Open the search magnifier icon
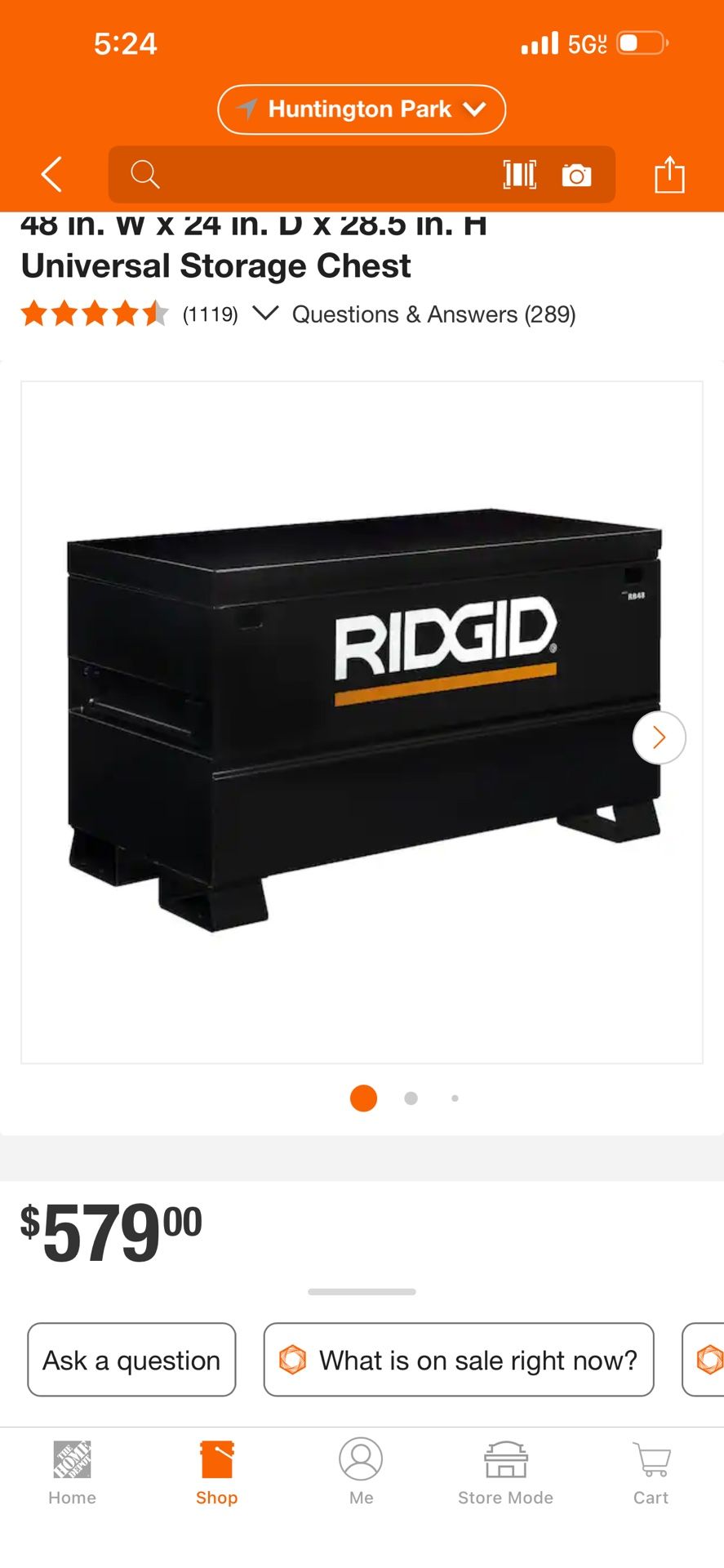The height and width of the screenshot is (1568, 724). [x=145, y=174]
